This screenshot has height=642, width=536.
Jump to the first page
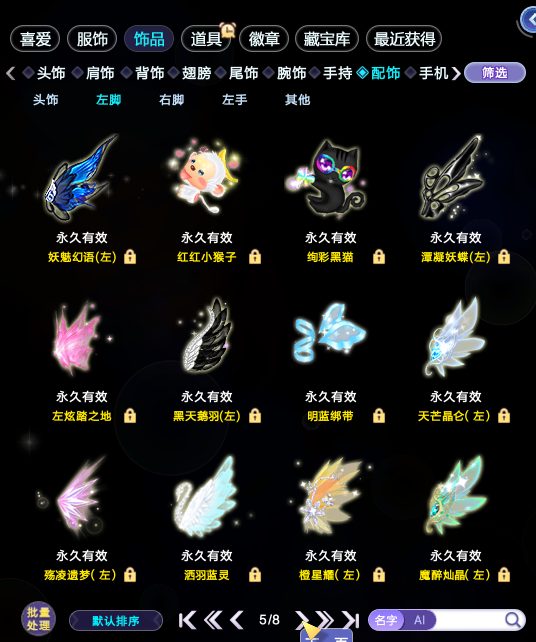coord(187,620)
